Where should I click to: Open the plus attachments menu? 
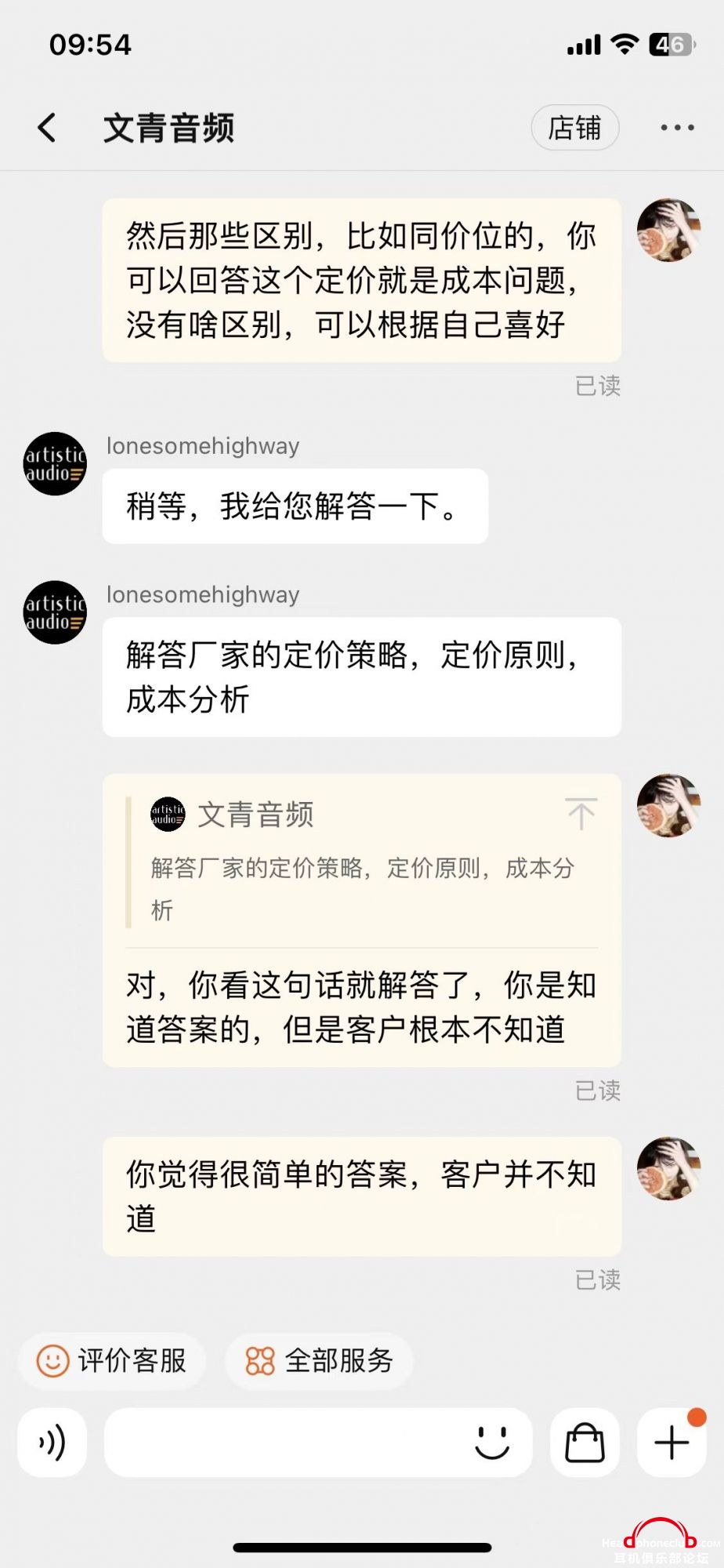(x=672, y=1443)
